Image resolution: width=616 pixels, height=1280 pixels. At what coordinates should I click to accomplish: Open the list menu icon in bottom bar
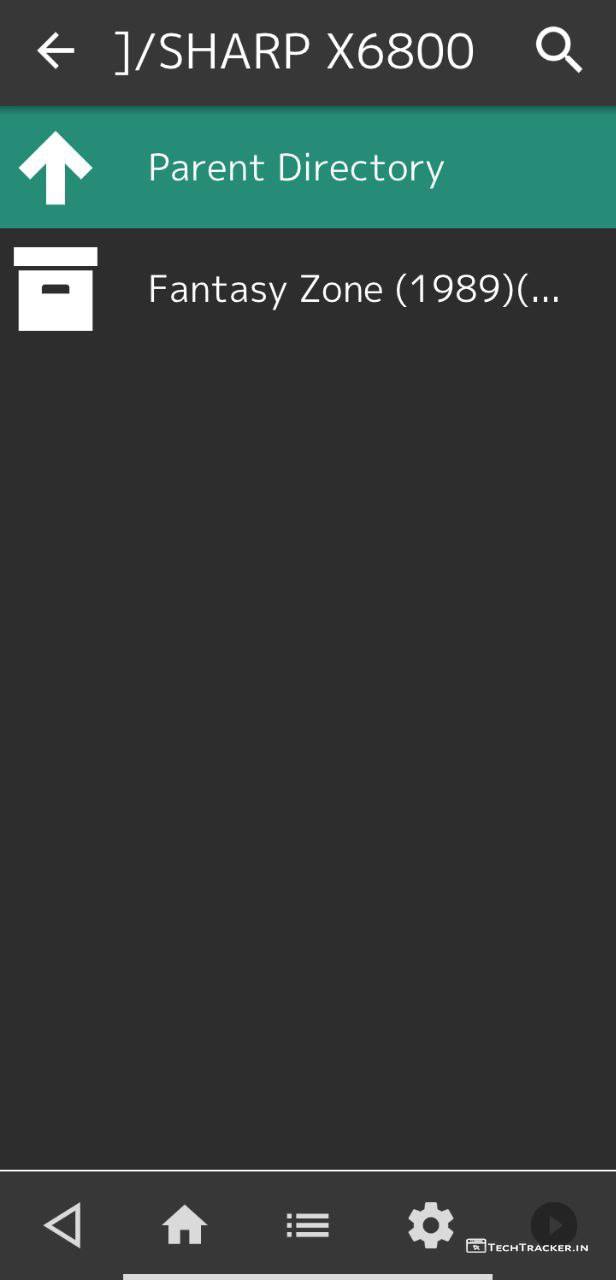pyautogui.click(x=307, y=1225)
